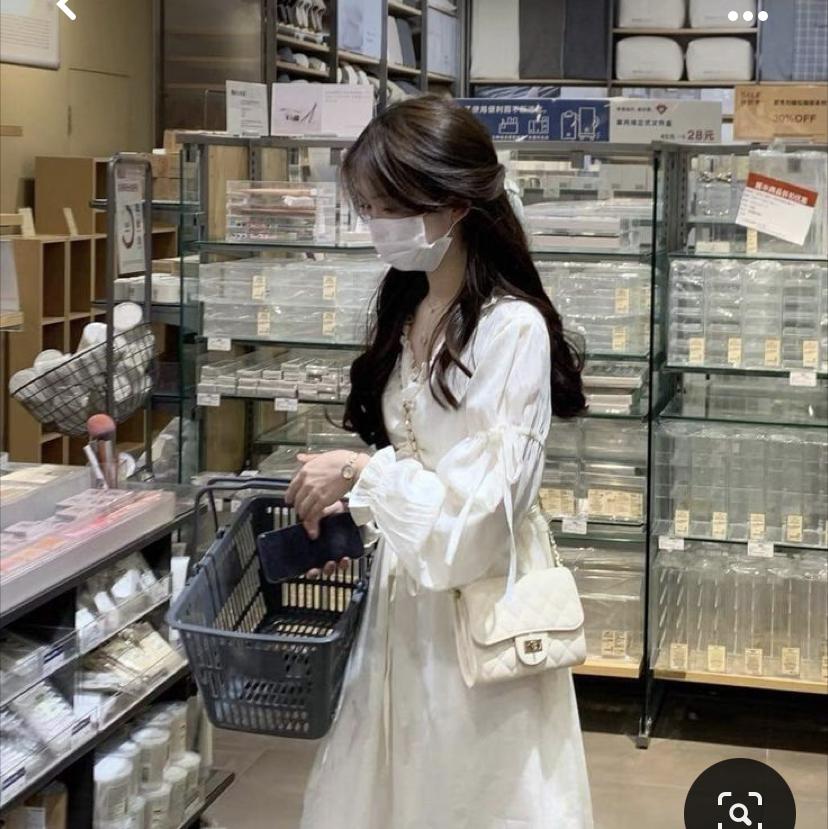The height and width of the screenshot is (829, 828).
Task: Go back using the top-left arrow
Action: tap(66, 10)
